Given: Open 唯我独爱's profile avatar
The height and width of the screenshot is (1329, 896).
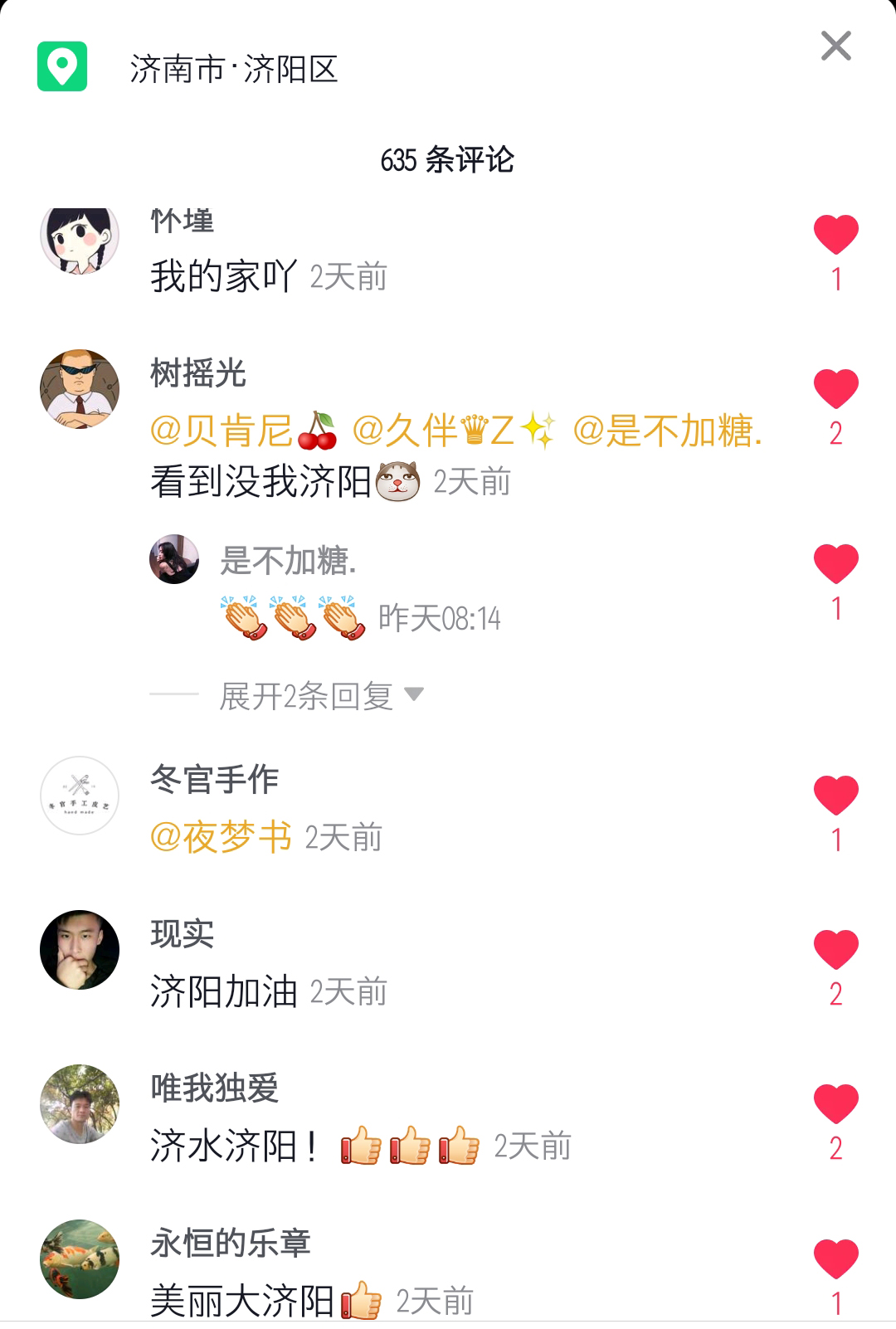Looking at the screenshot, I should 80,1104.
